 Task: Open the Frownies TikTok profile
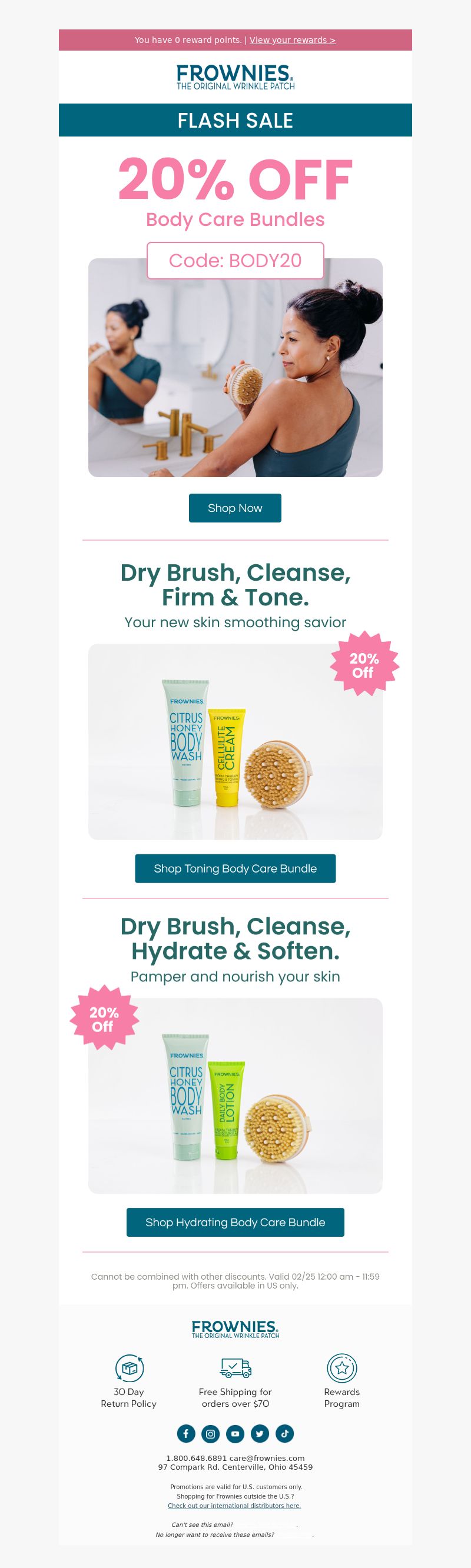pos(284,1433)
